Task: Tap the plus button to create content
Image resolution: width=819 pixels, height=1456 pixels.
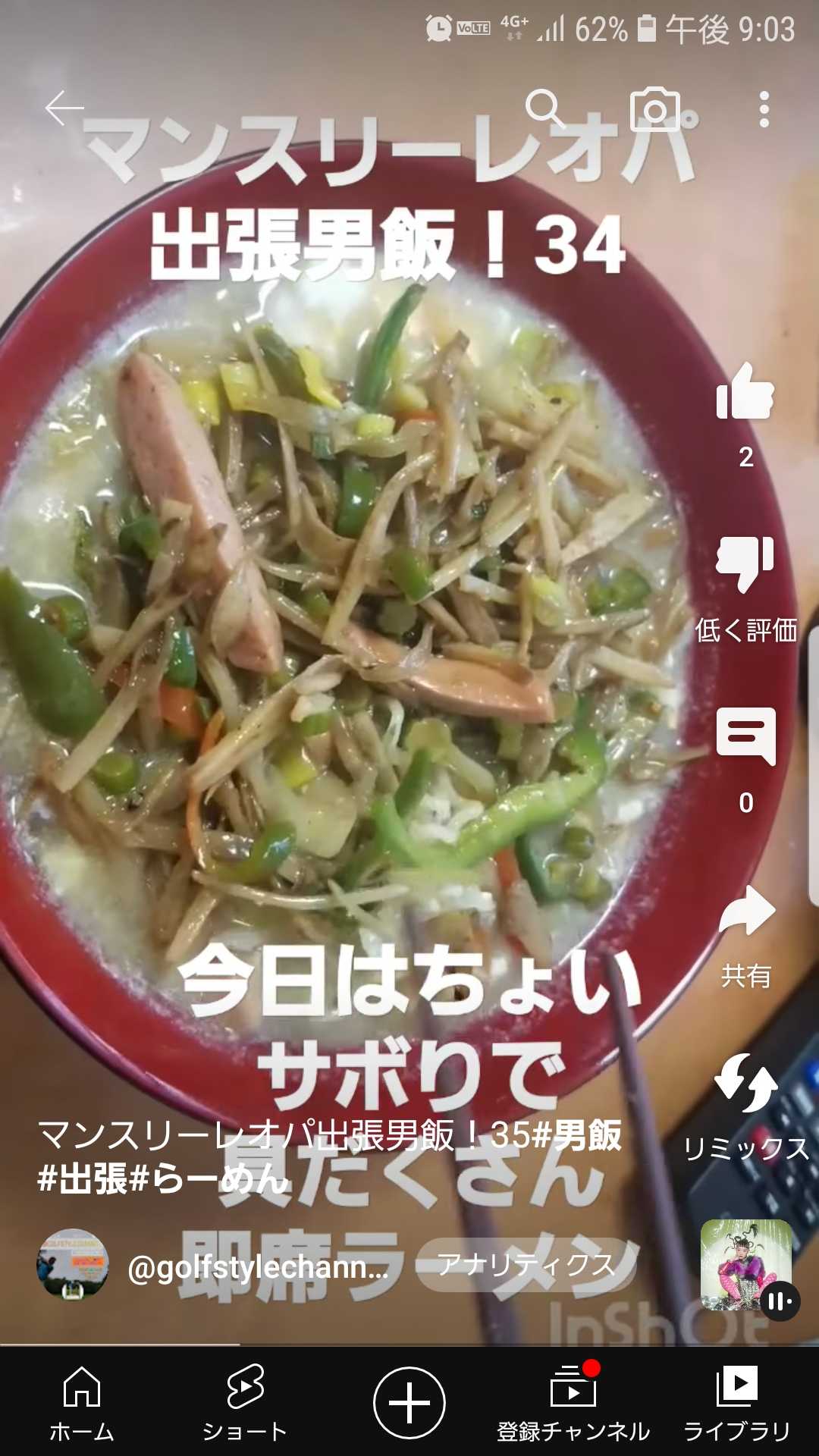Action: coord(409,1403)
